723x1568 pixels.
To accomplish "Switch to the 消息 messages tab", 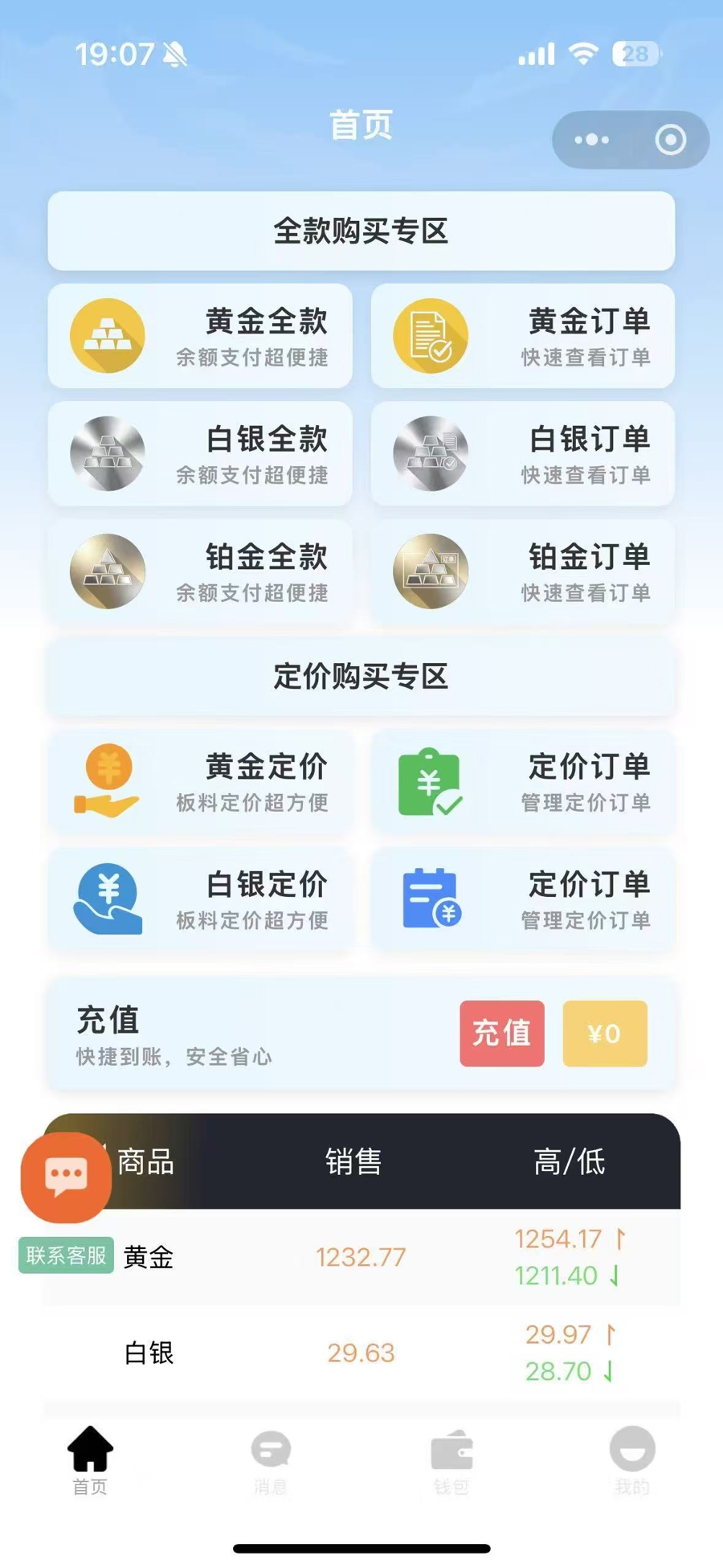I will pyautogui.click(x=271, y=1461).
